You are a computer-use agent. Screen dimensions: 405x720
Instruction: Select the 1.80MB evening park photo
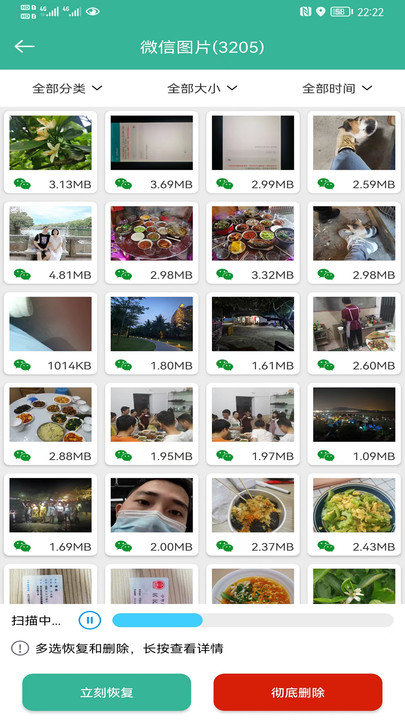tap(152, 333)
